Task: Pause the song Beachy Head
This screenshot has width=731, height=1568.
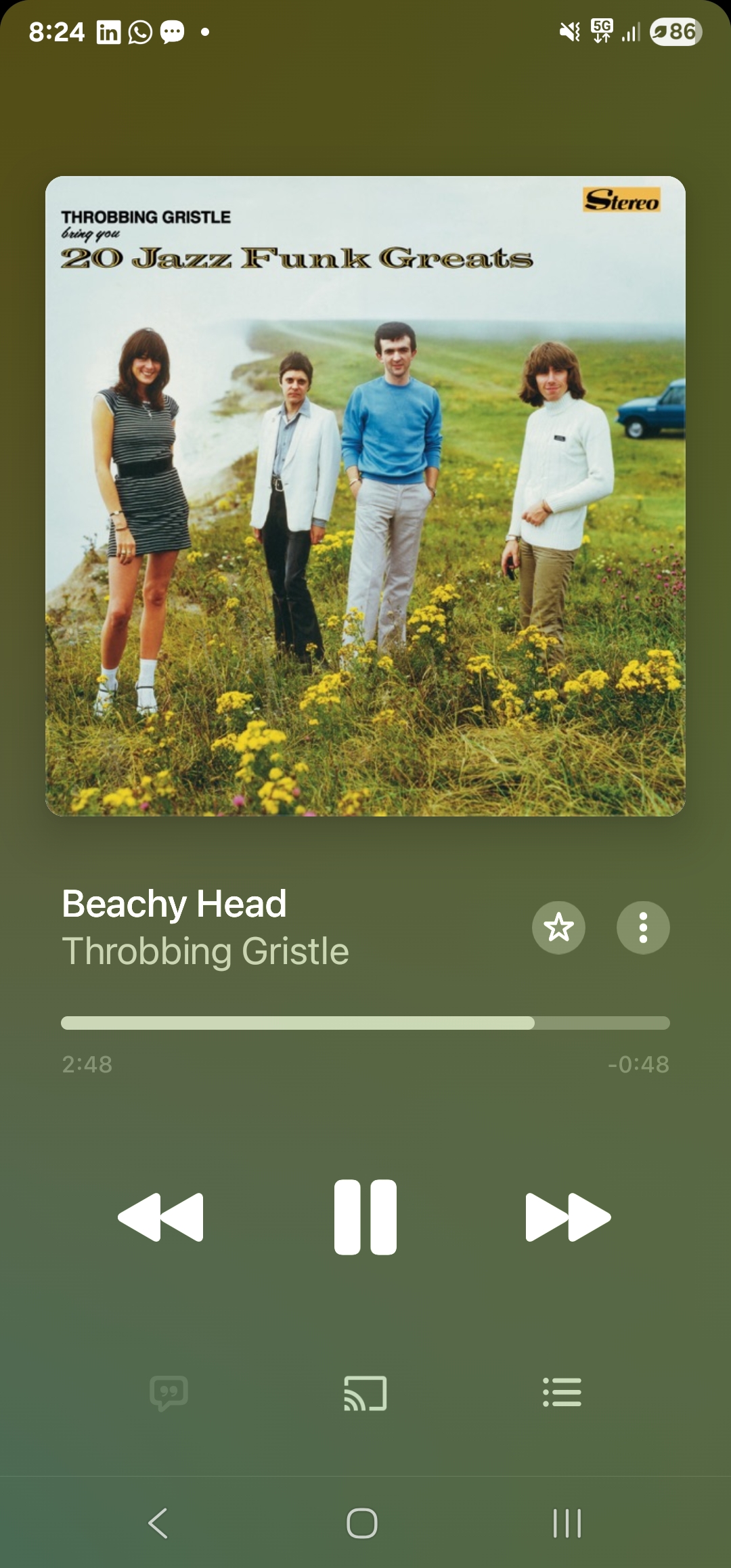Action: click(365, 1217)
